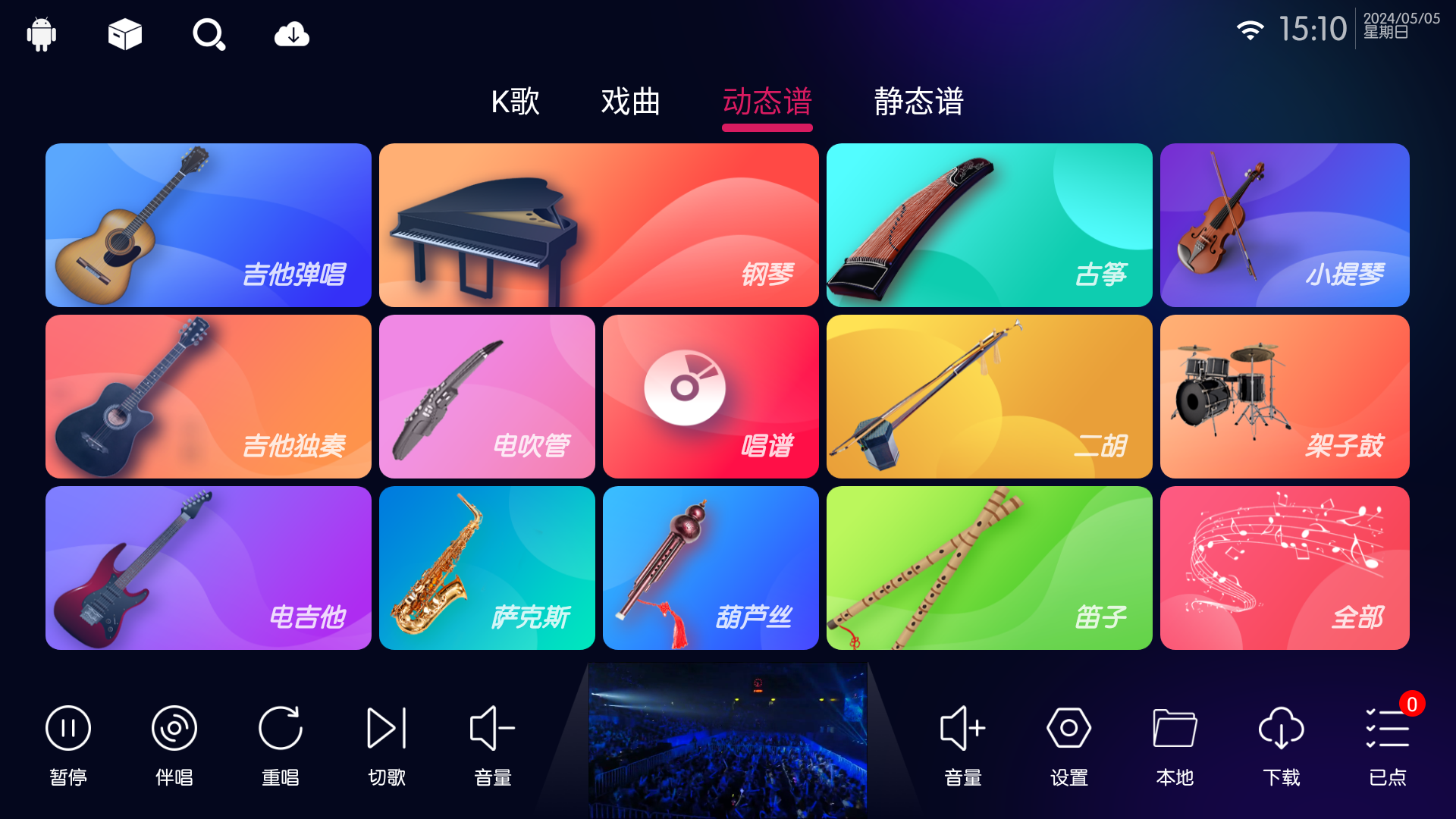Open the 吉他弹唱 guitar card
Screen dimensions: 1456x819
[209, 225]
